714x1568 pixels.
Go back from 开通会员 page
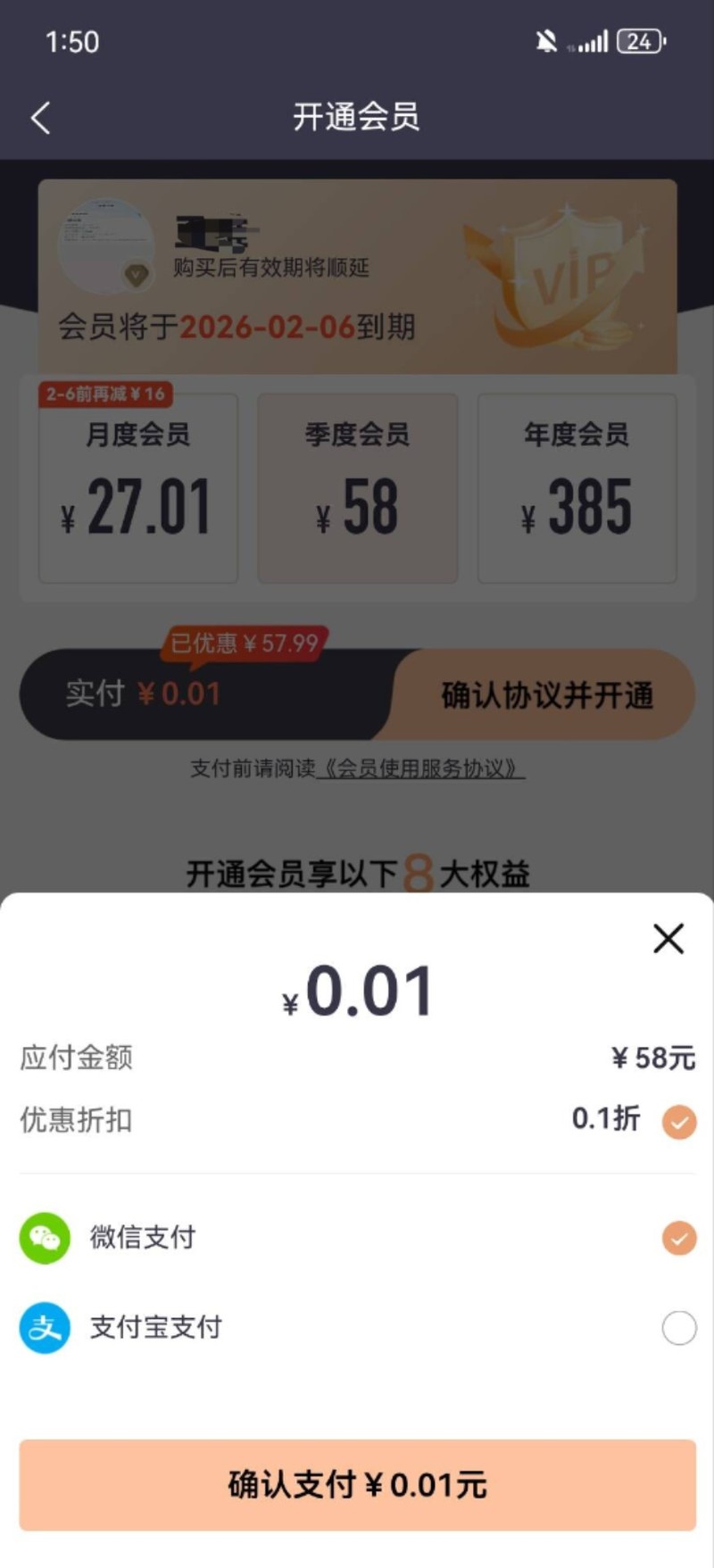point(41,118)
